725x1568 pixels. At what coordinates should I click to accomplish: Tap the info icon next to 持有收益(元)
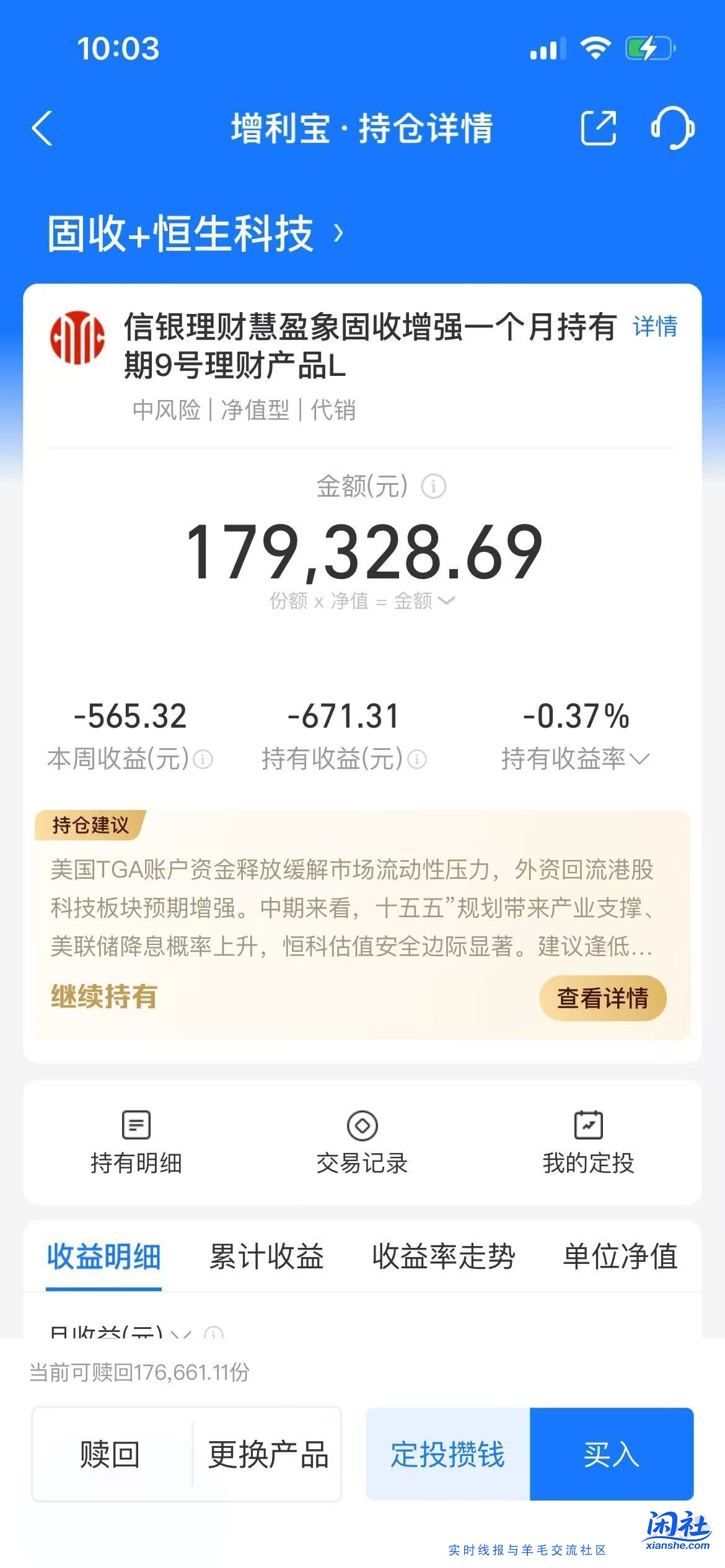click(x=417, y=758)
